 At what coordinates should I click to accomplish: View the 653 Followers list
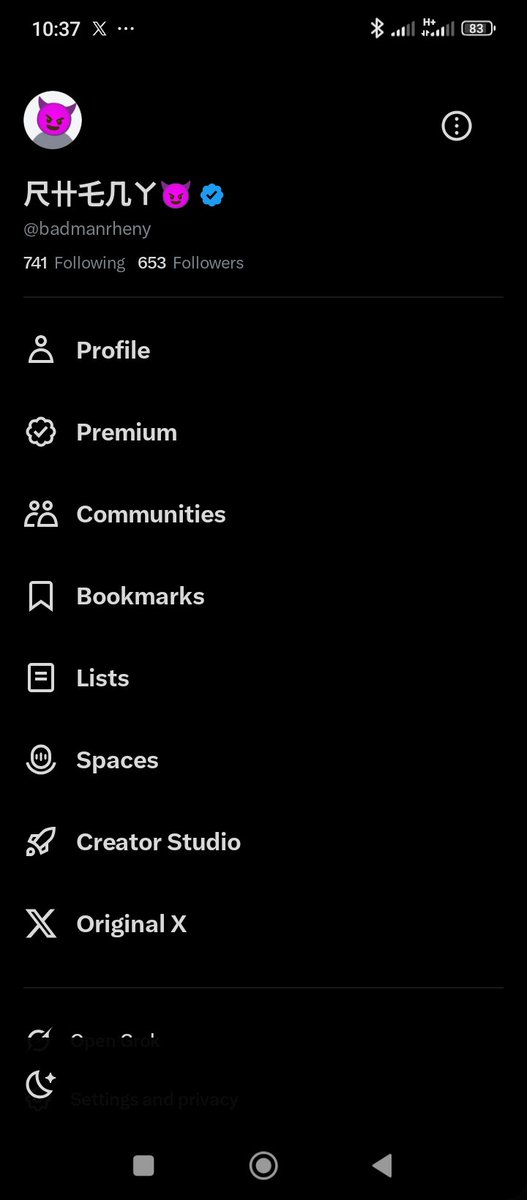point(190,263)
